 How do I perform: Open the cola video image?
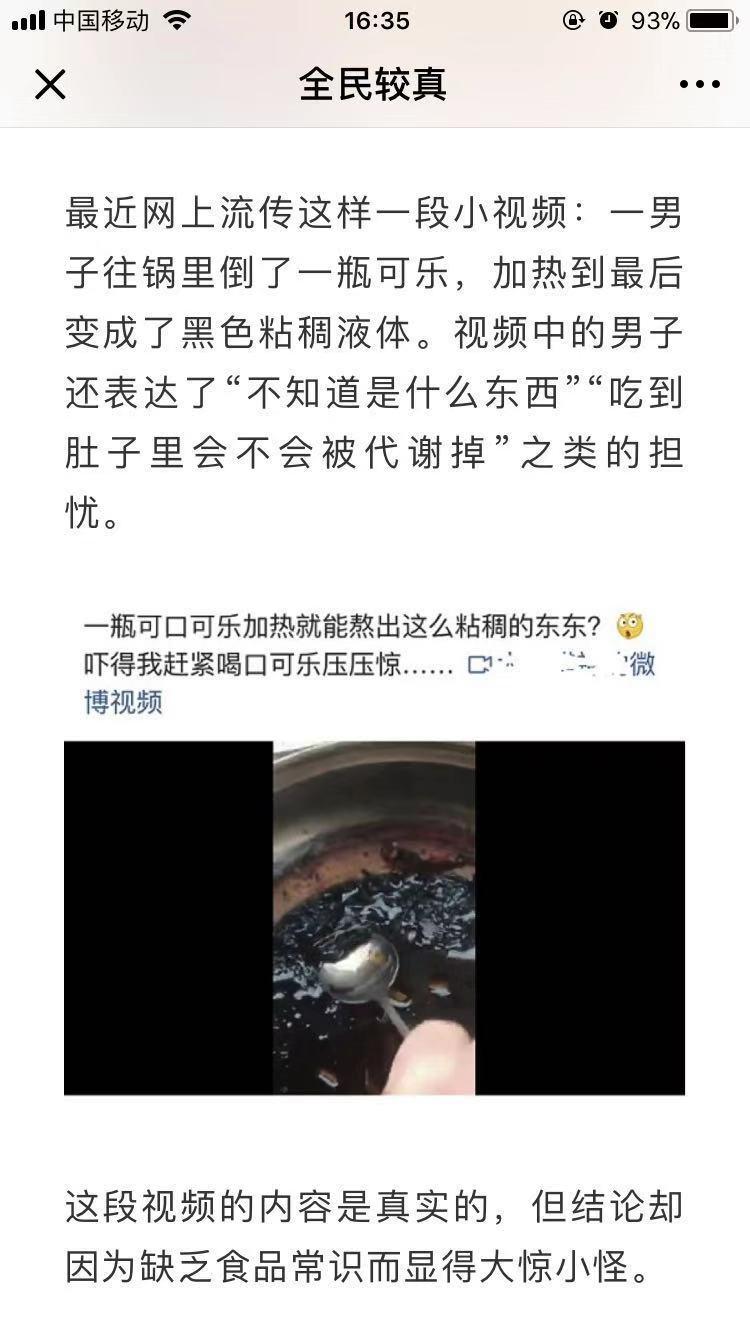pos(374,917)
